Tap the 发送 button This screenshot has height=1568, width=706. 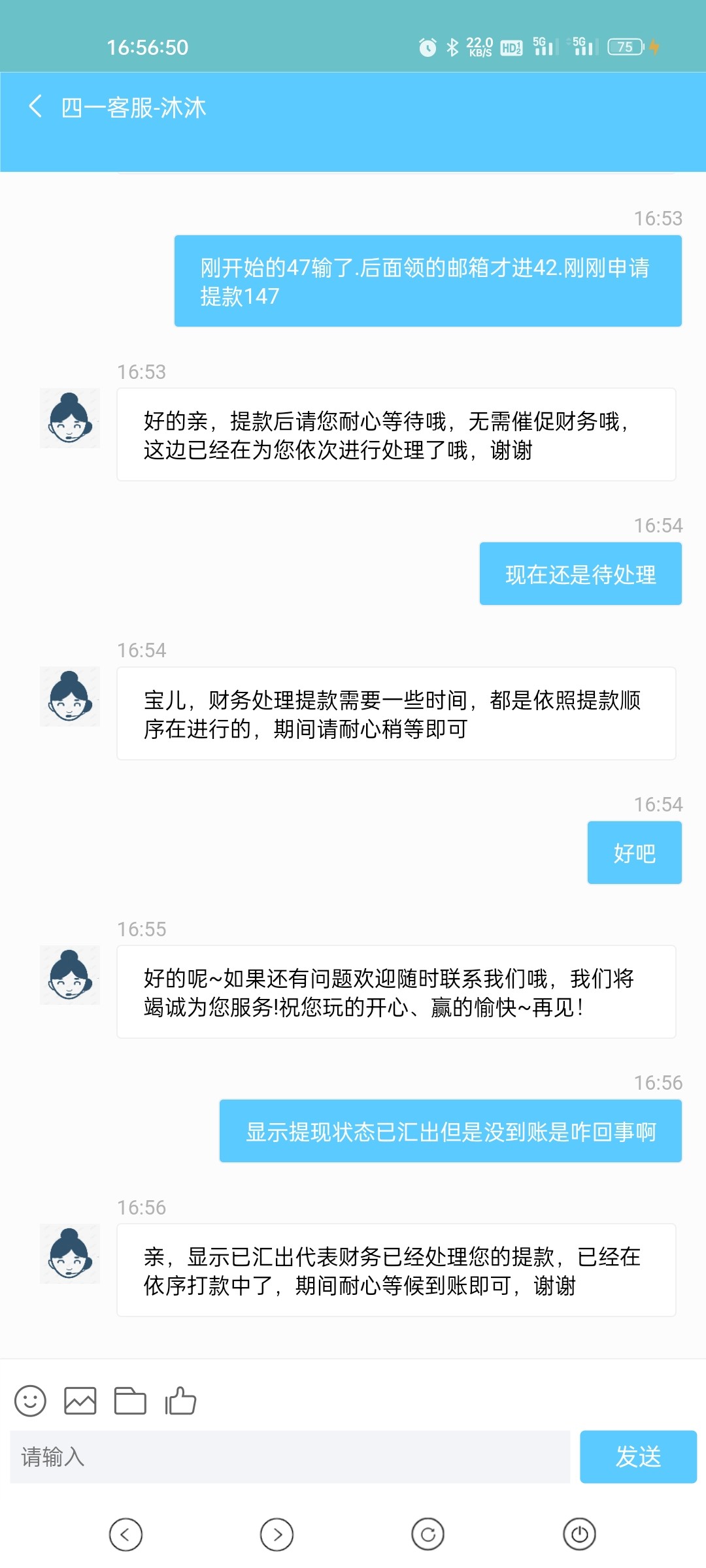(x=638, y=1457)
